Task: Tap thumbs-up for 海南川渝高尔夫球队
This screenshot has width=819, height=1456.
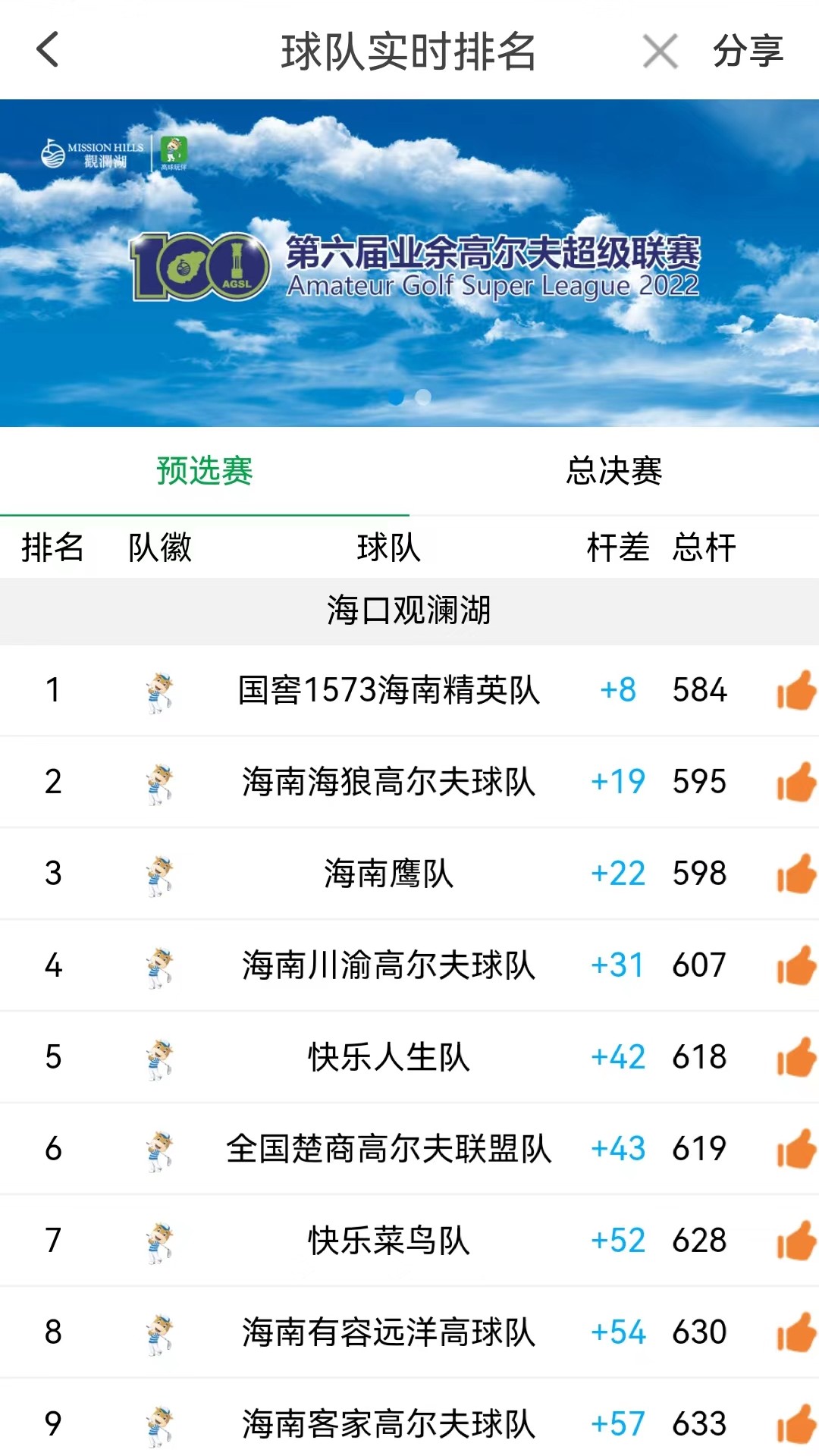Action: (x=795, y=965)
